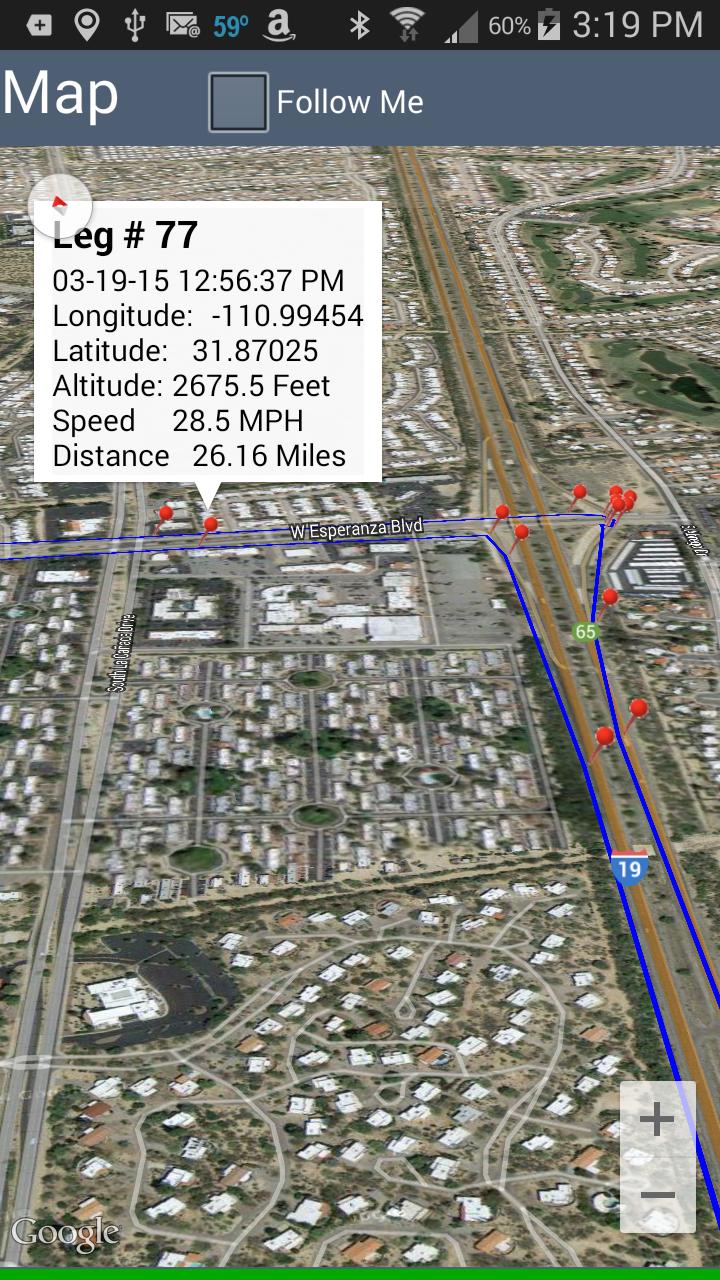
Task: Tap the red pin below the Leg #77 callout
Action: click(210, 522)
